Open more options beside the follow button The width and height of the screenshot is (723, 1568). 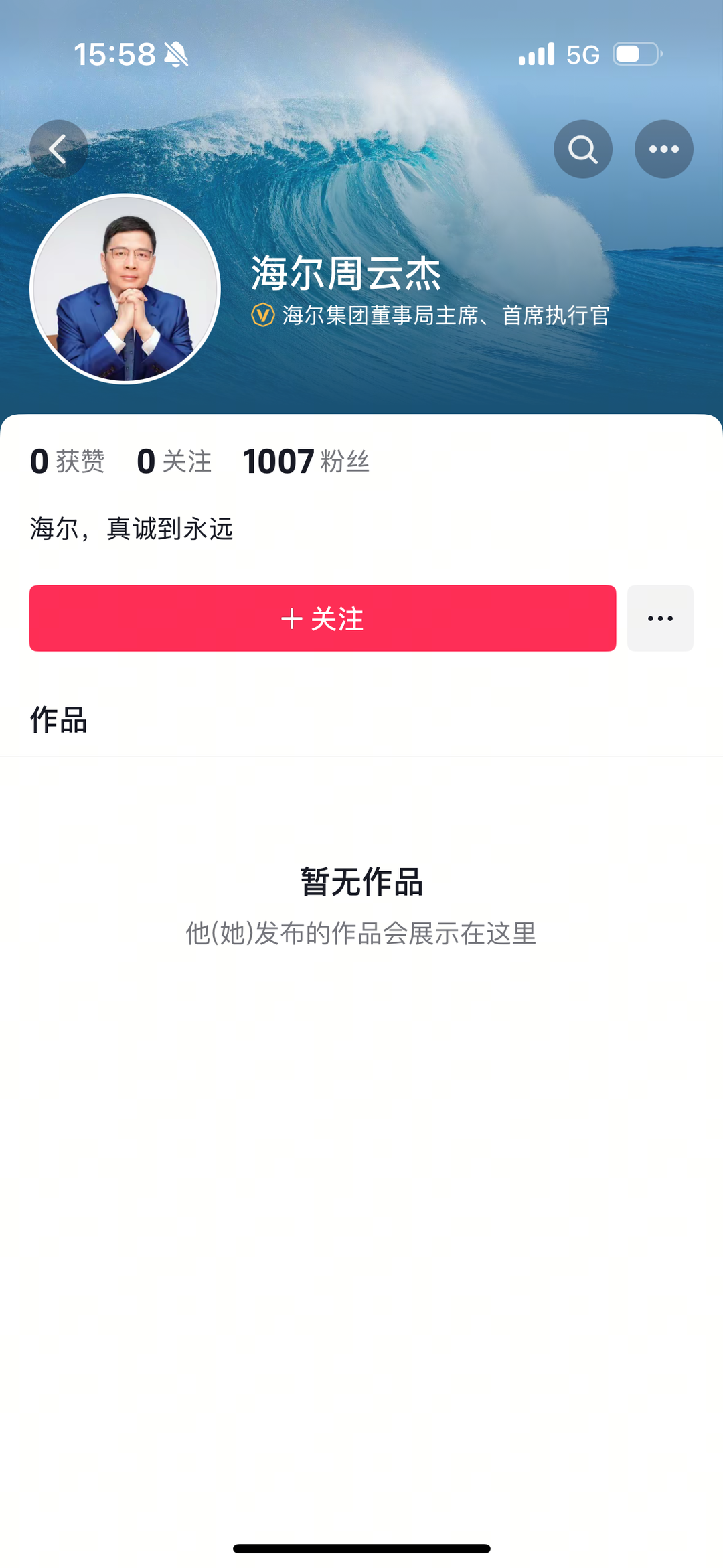click(660, 618)
